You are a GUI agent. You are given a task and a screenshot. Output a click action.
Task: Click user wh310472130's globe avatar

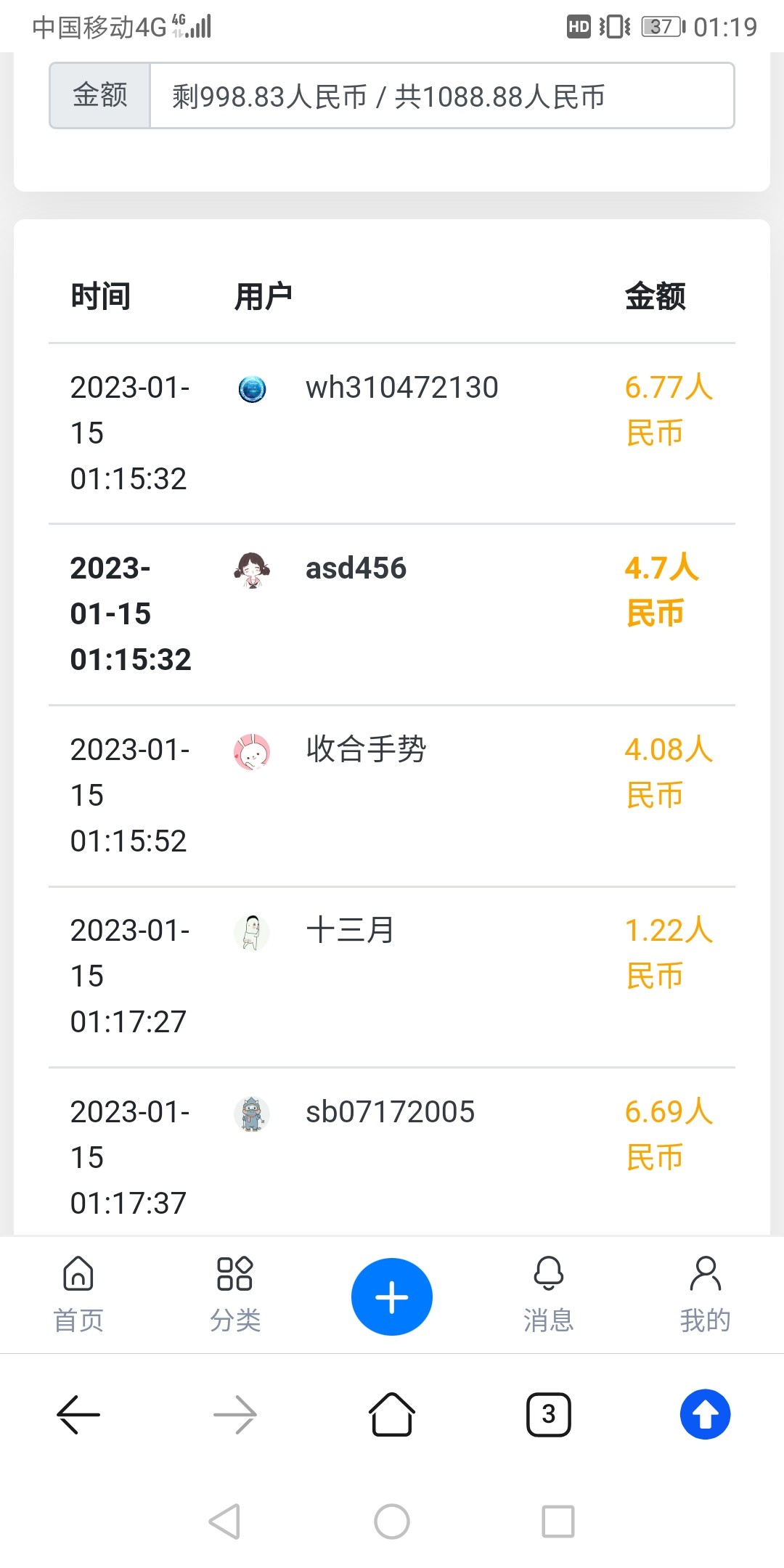point(252,388)
